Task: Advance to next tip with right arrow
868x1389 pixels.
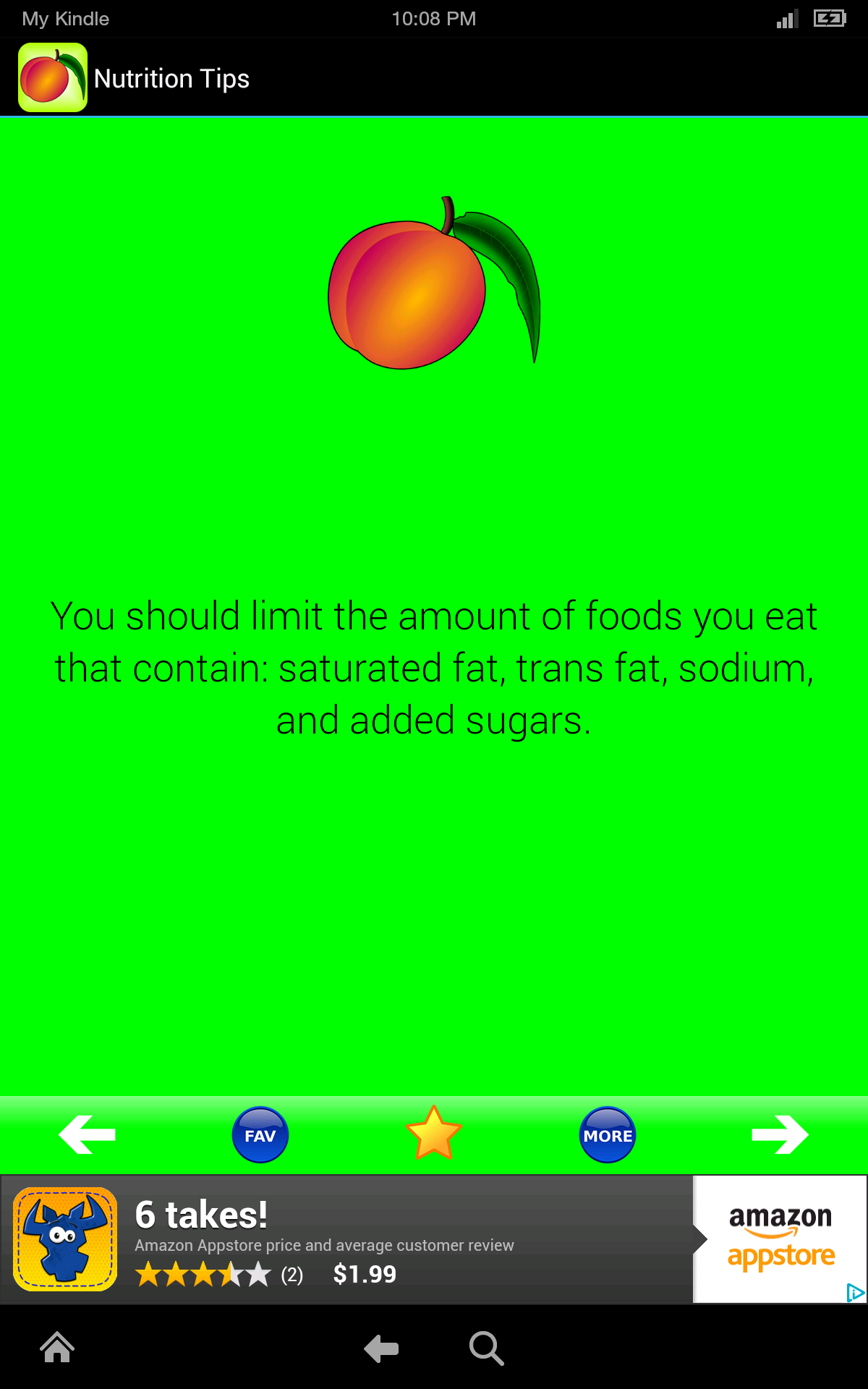Action: pos(780,1134)
